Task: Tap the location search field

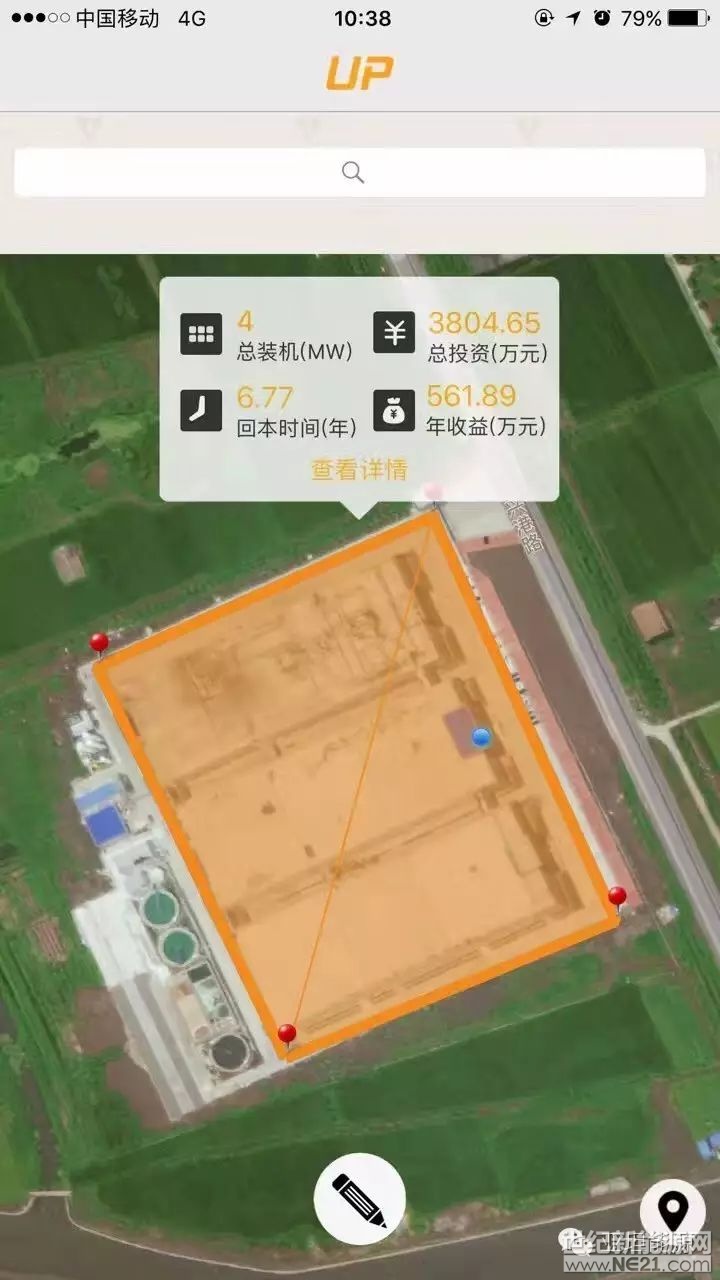Action: click(x=359, y=173)
